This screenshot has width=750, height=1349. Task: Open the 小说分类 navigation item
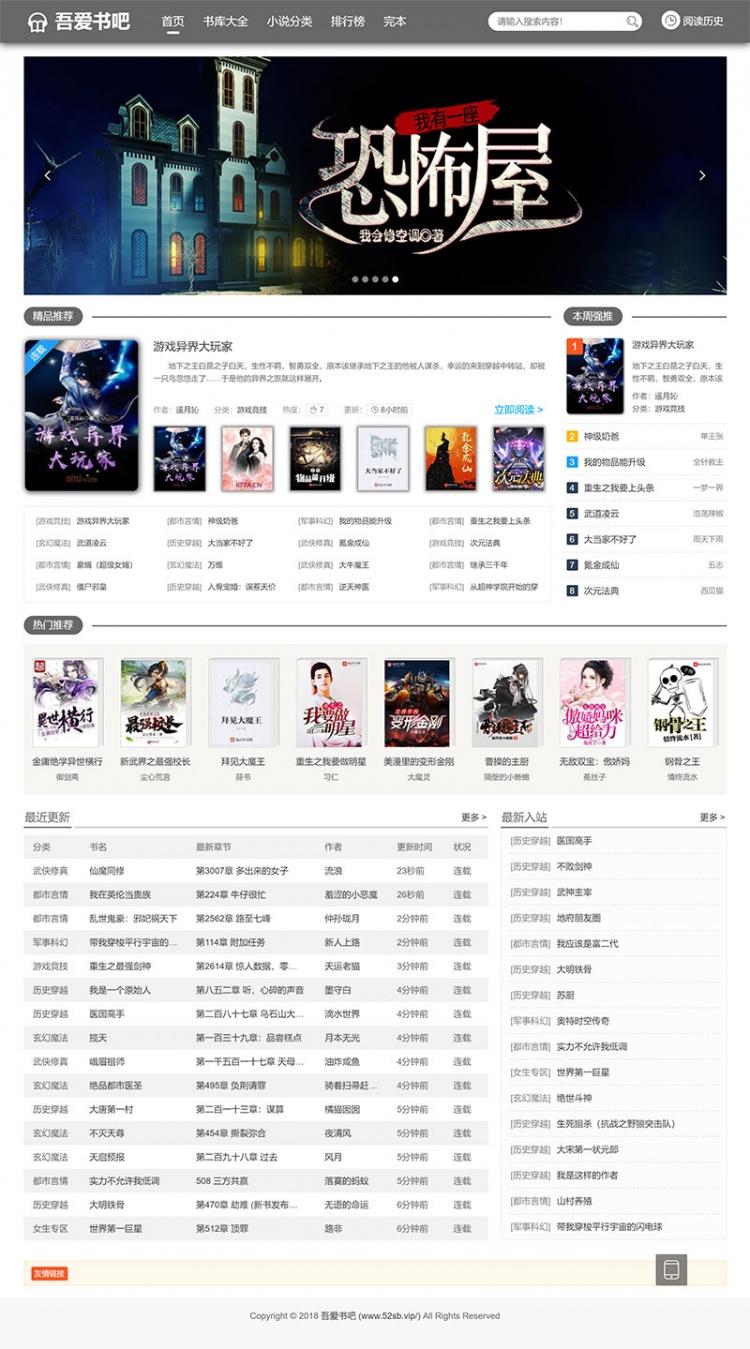click(289, 21)
